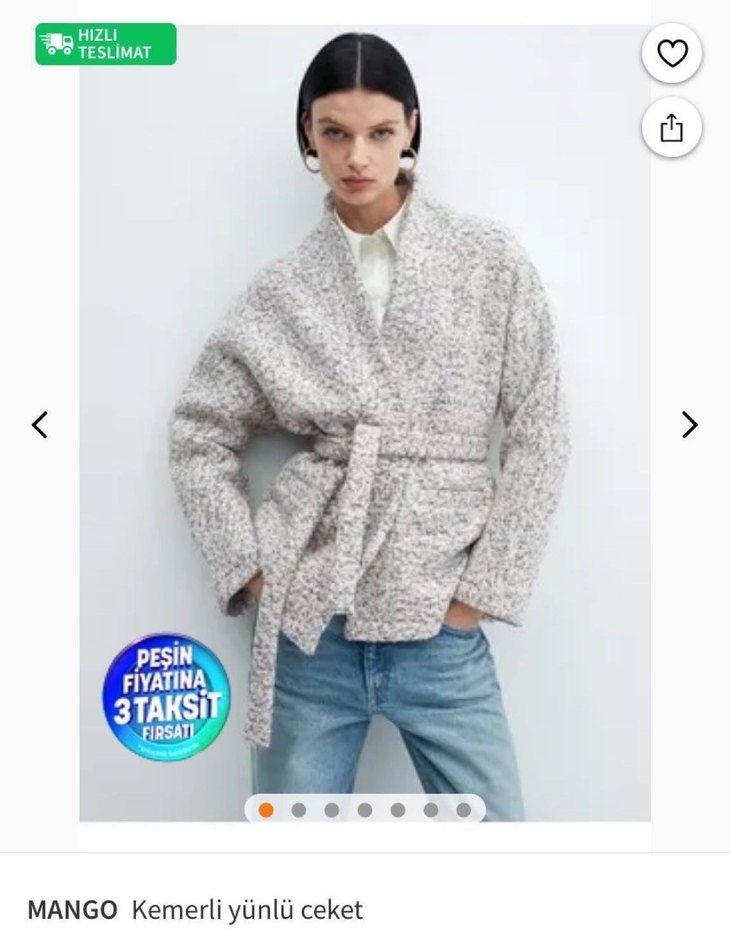
Task: Open the jacket photo in full view
Action: [x=365, y=420]
